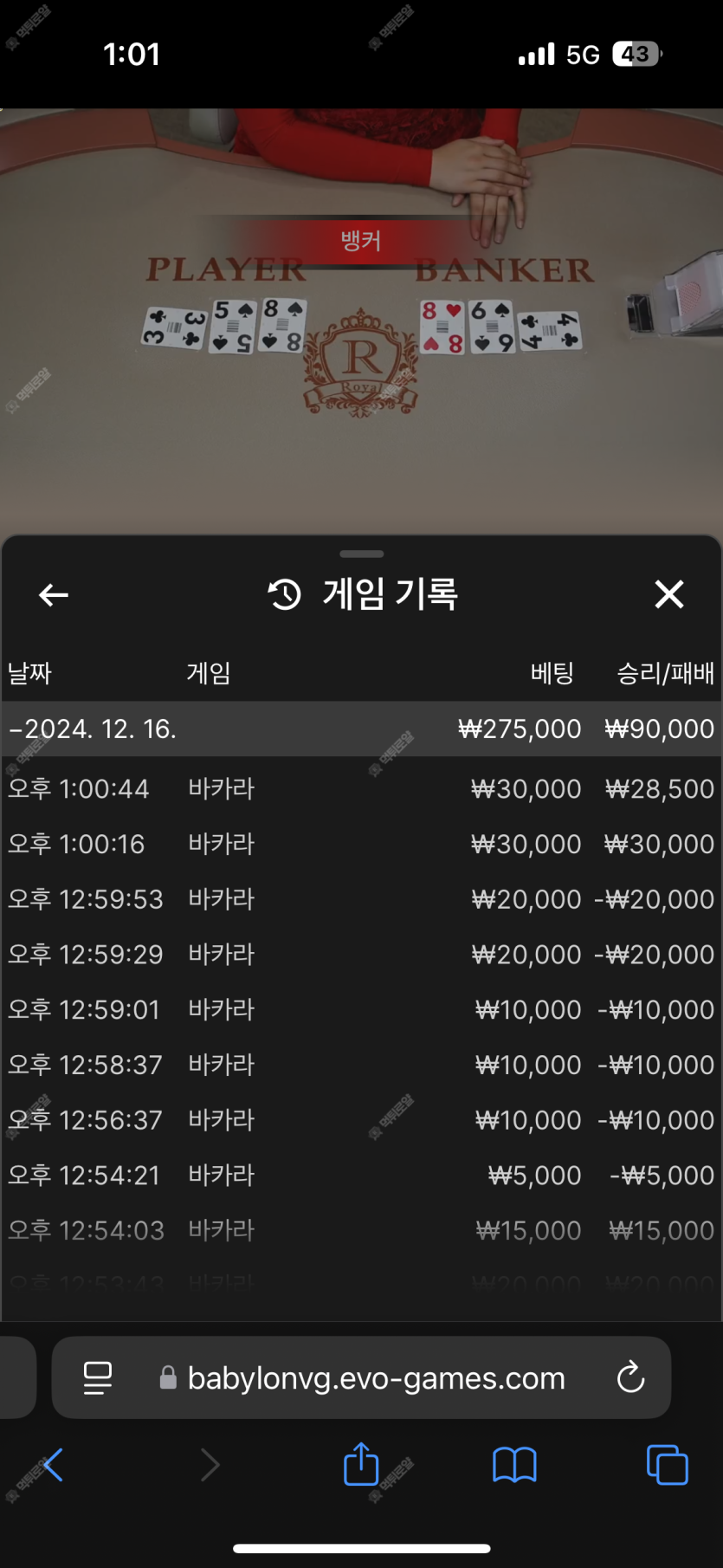Close the game history panel

tap(668, 595)
